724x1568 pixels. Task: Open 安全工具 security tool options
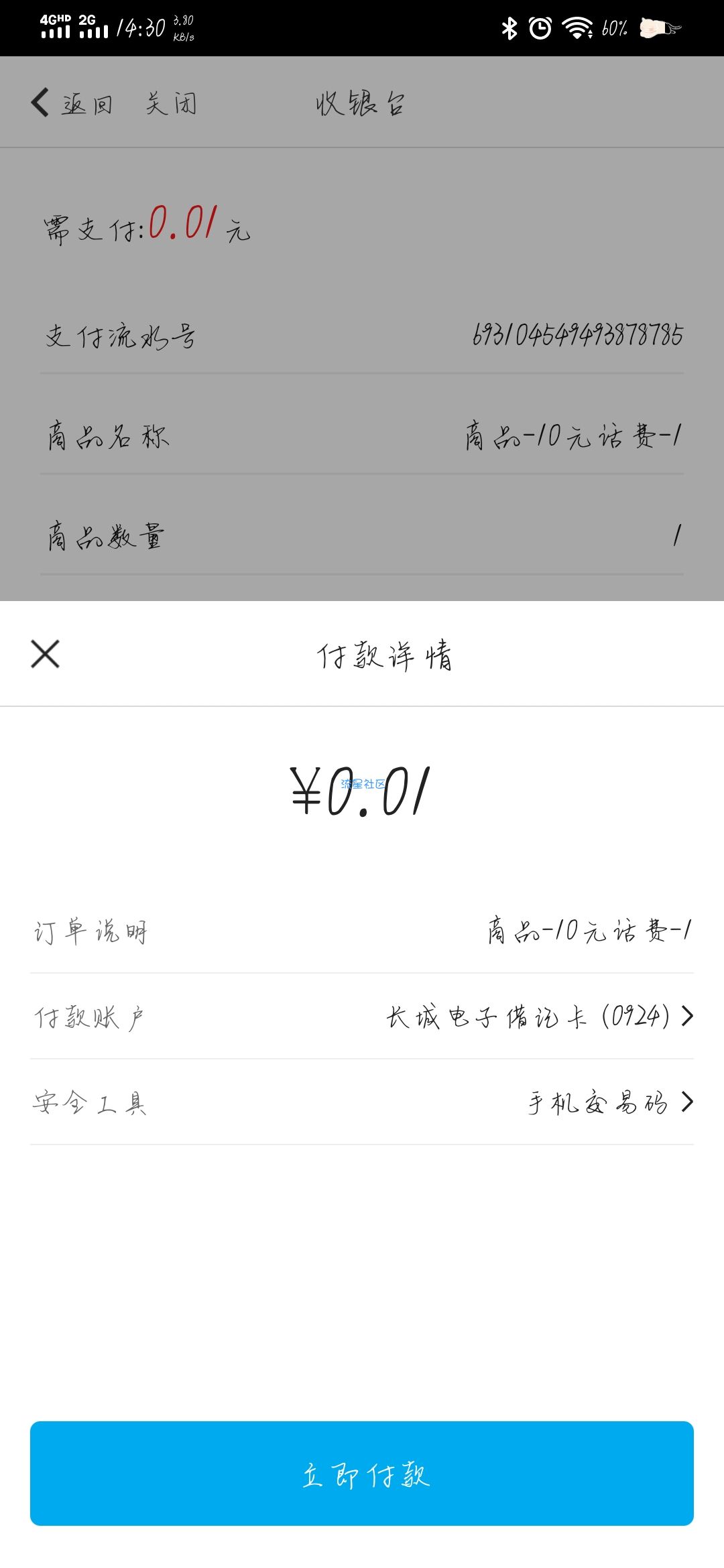click(x=362, y=1102)
